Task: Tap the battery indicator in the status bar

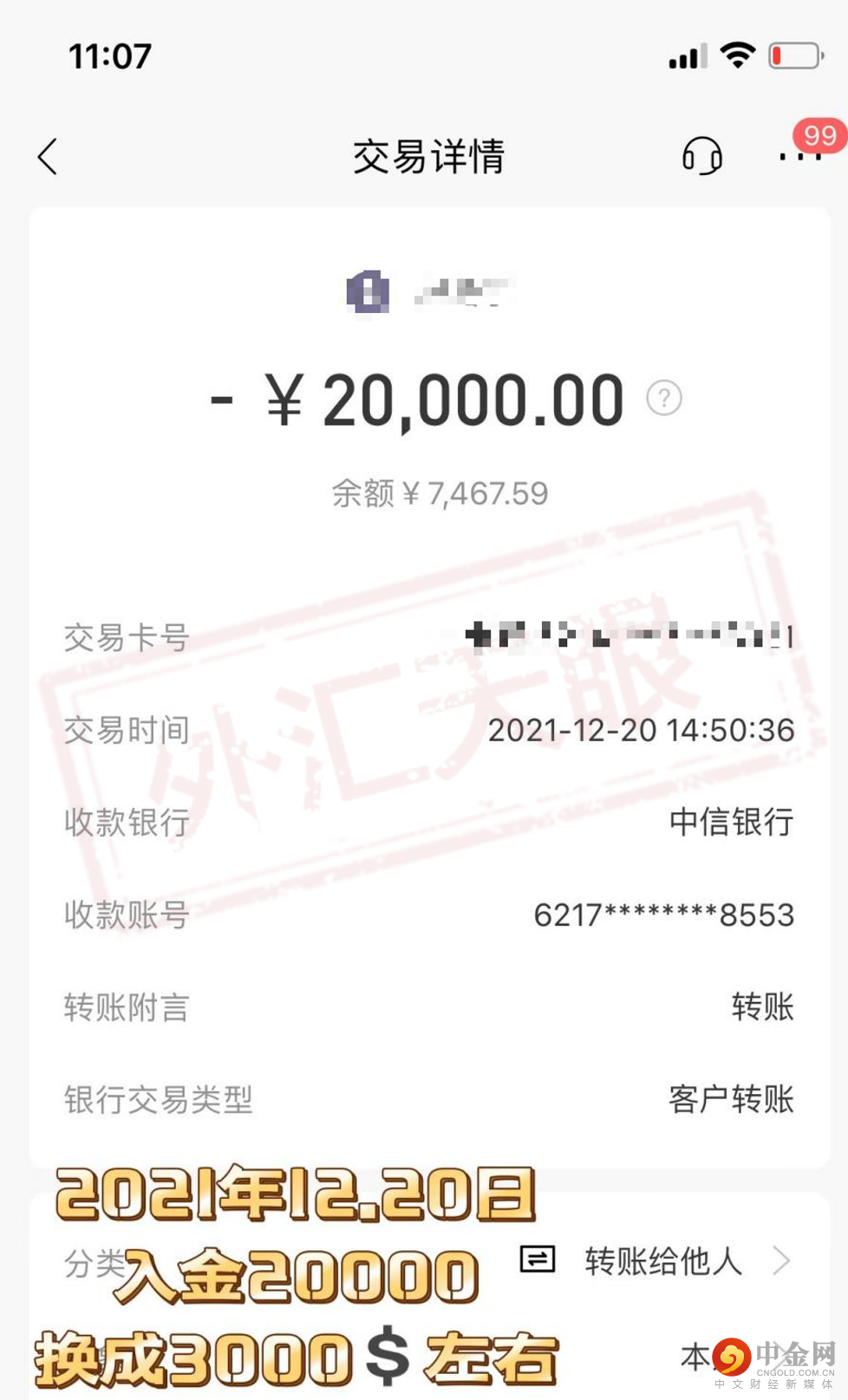Action: [x=794, y=55]
